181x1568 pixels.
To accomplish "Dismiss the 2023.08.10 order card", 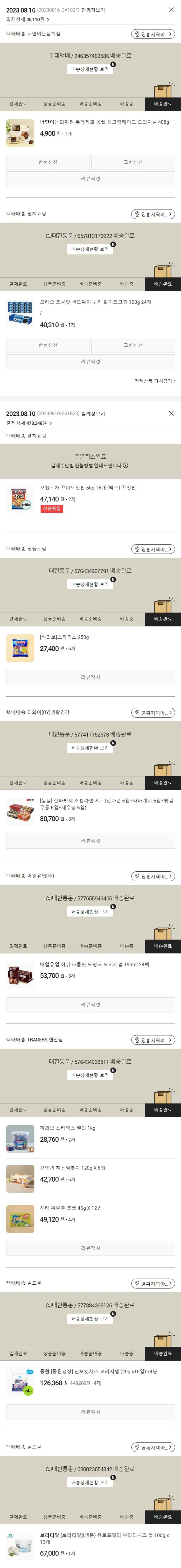I will [171, 413].
